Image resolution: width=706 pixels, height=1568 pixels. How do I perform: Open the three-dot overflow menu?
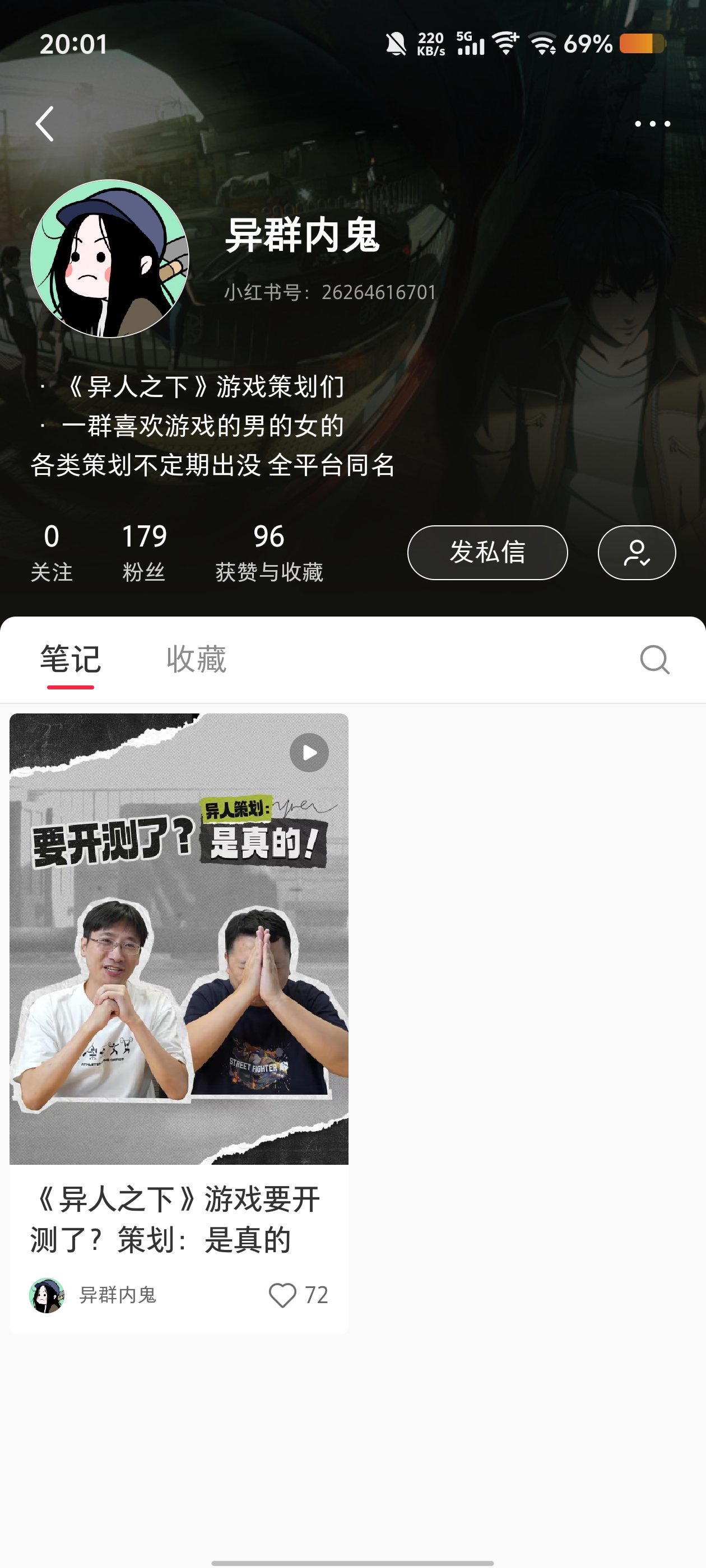click(x=652, y=124)
